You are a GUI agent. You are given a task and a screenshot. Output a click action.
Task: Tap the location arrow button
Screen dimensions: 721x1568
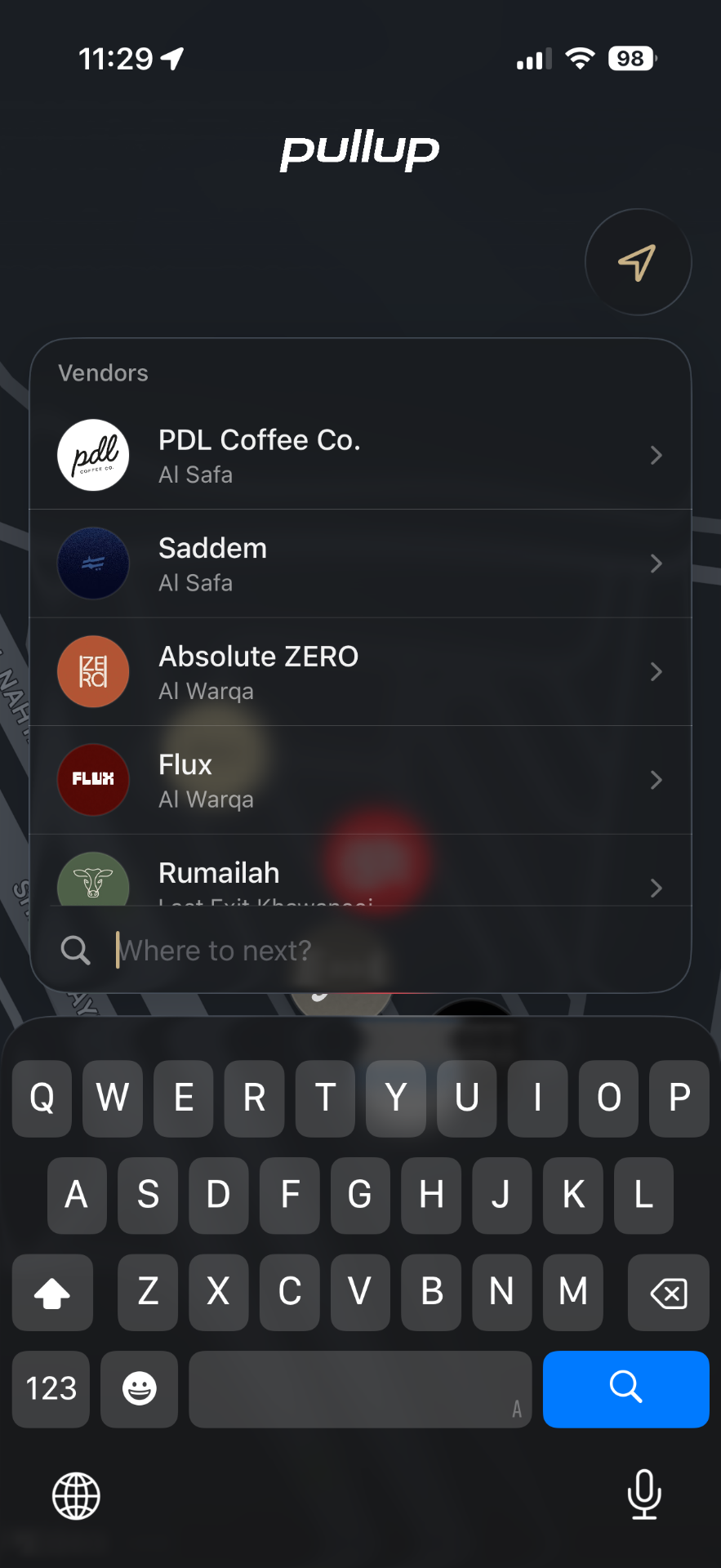tap(638, 262)
